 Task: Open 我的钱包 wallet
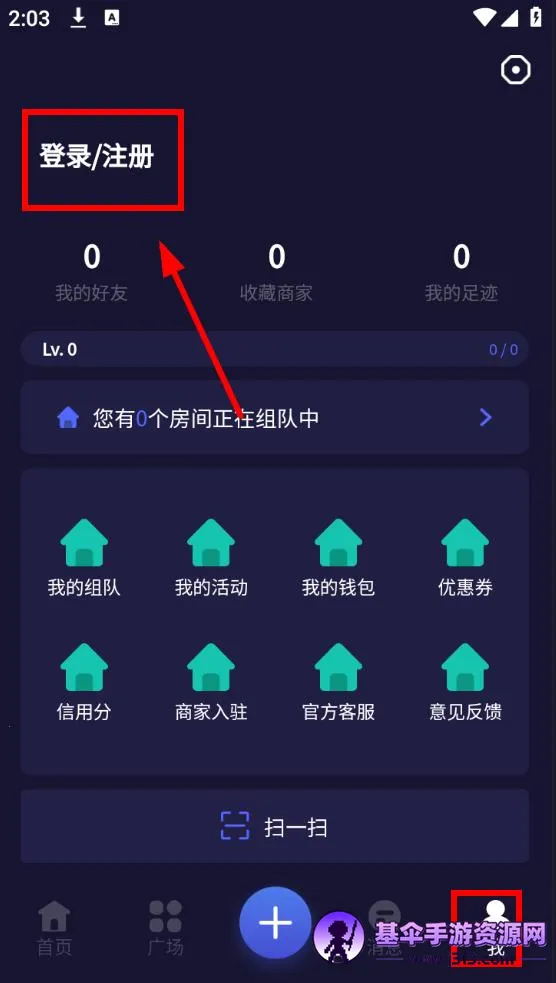338,557
